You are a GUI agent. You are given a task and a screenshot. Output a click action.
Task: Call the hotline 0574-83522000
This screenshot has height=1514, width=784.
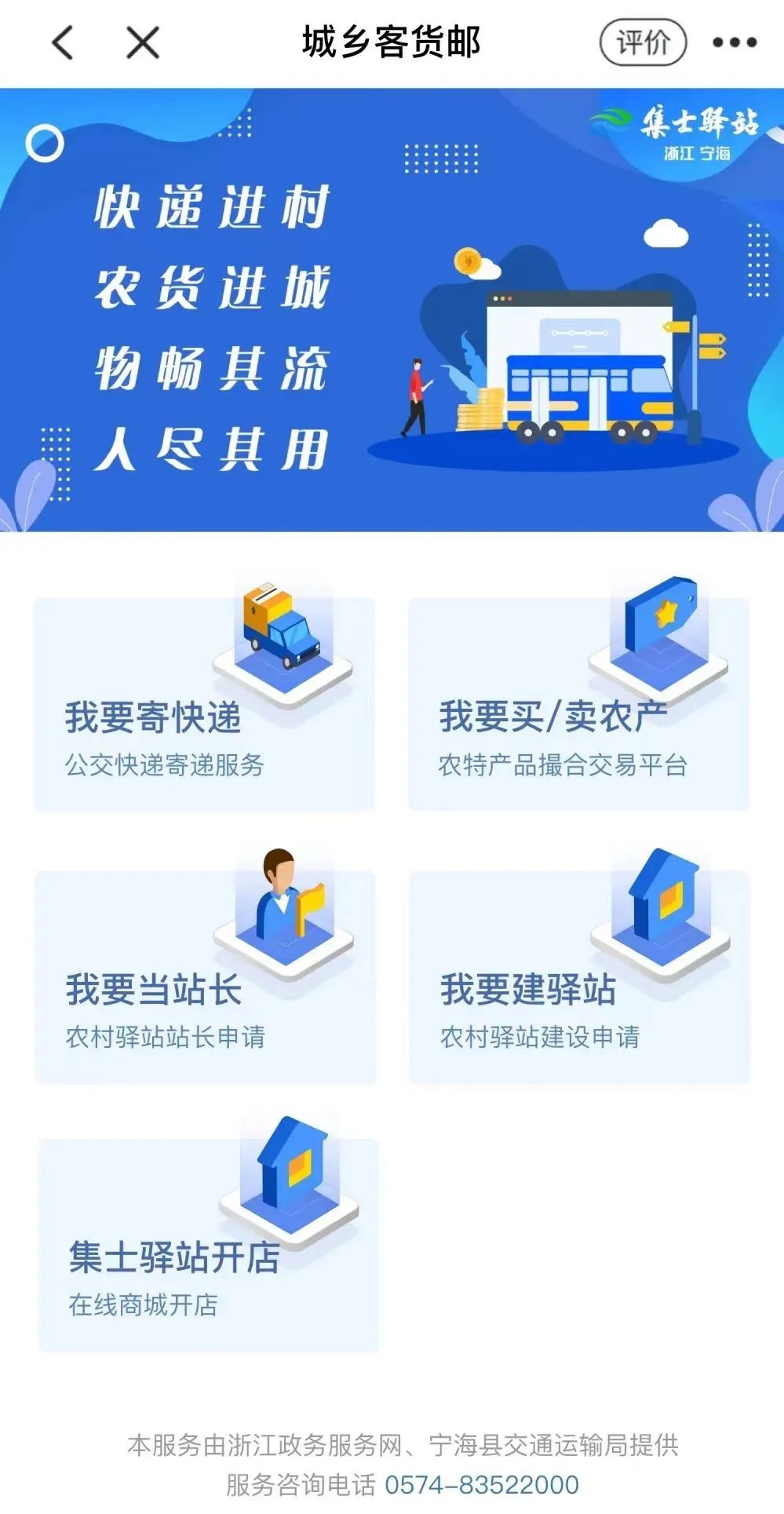point(481,1484)
